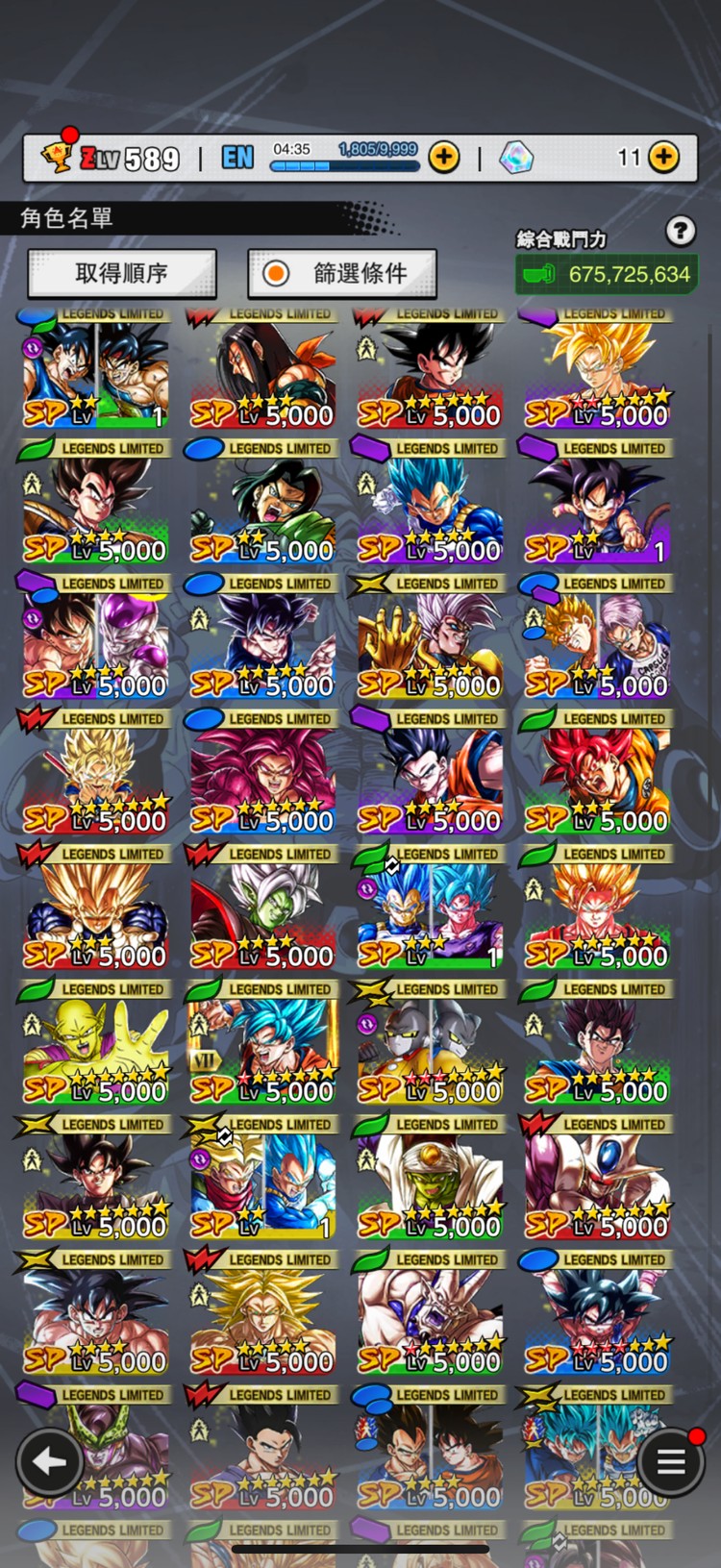Open the 篩選條件 filter button
This screenshot has width=721, height=1568.
342,274
